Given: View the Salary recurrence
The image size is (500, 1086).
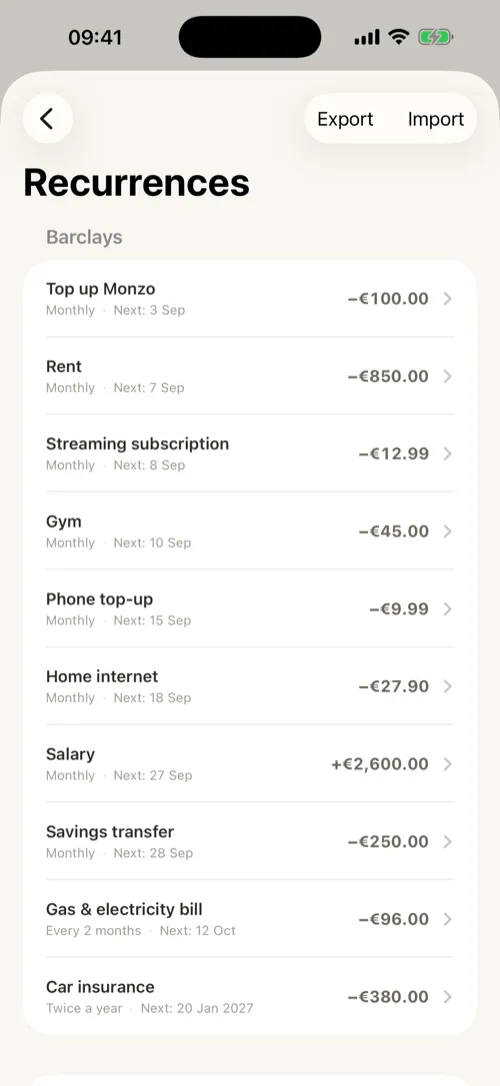Looking at the screenshot, I should pyautogui.click(x=250, y=764).
